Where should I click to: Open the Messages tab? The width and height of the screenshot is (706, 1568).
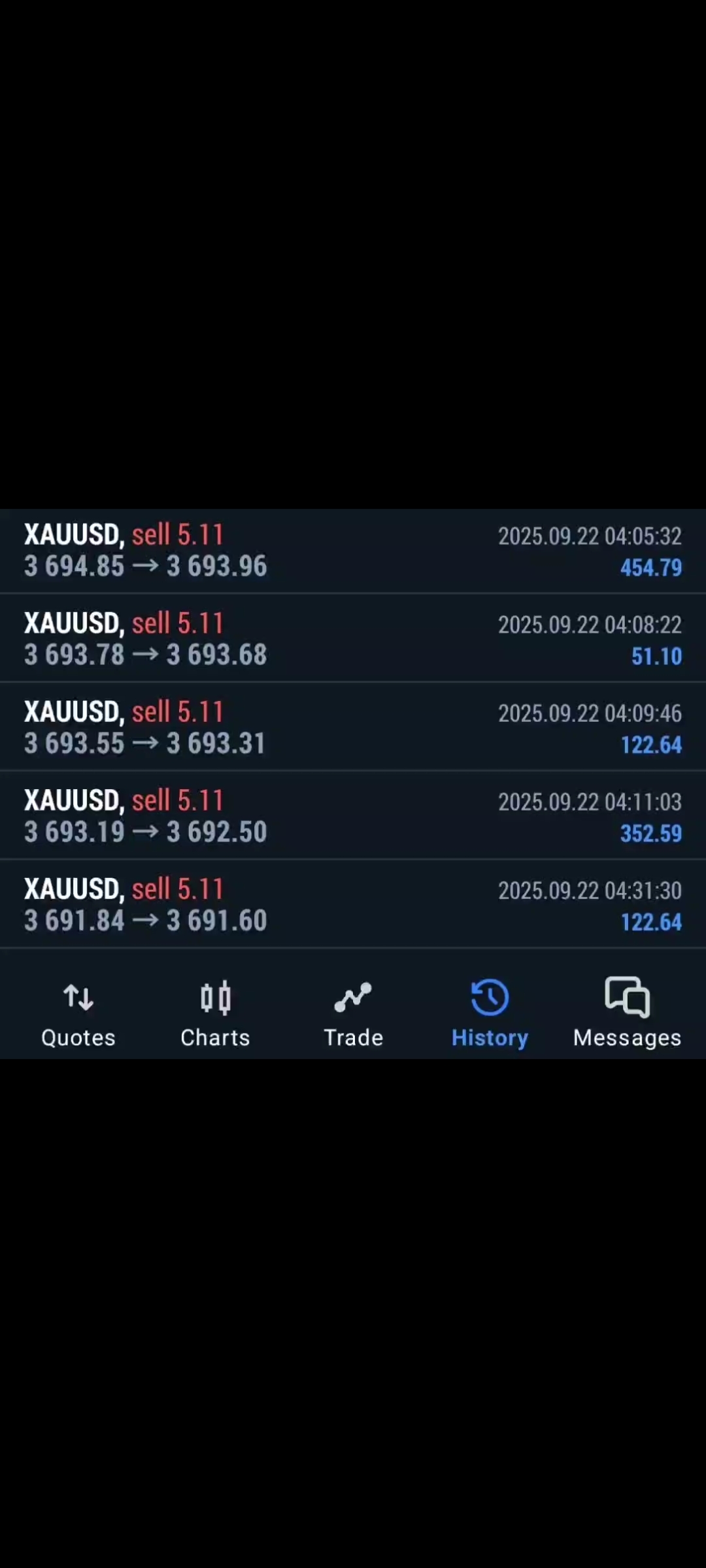point(627,1011)
